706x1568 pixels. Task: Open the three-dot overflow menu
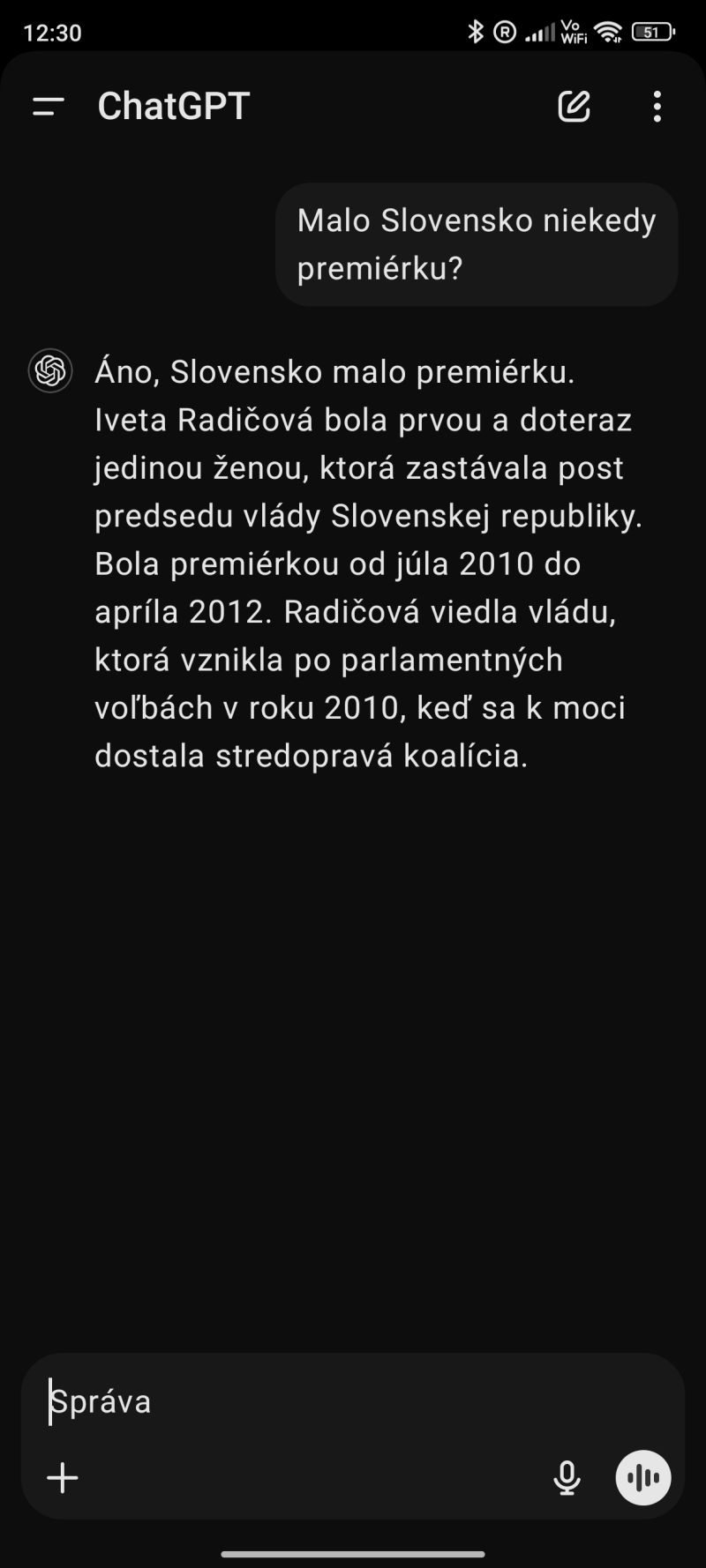pos(657,107)
